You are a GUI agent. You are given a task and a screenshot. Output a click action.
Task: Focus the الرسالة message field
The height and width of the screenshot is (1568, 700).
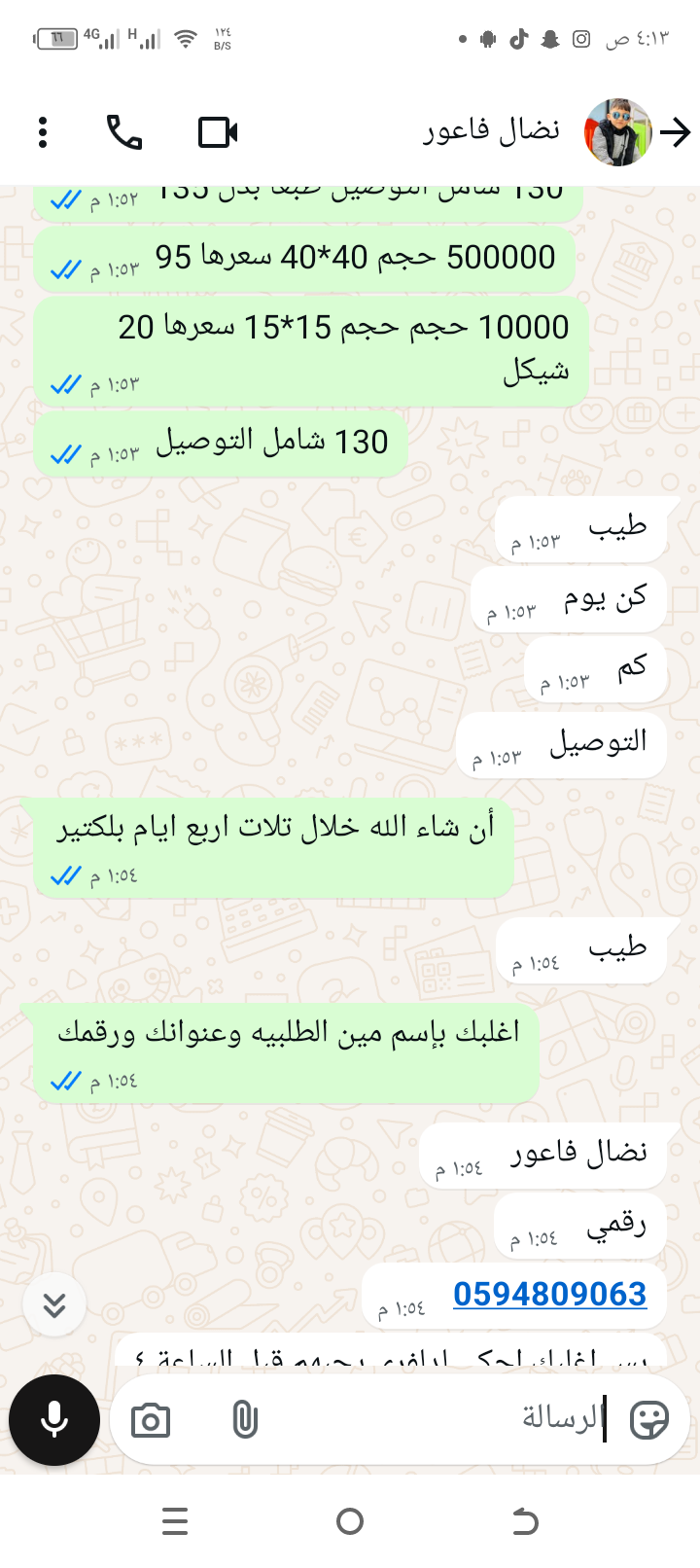tap(437, 1420)
